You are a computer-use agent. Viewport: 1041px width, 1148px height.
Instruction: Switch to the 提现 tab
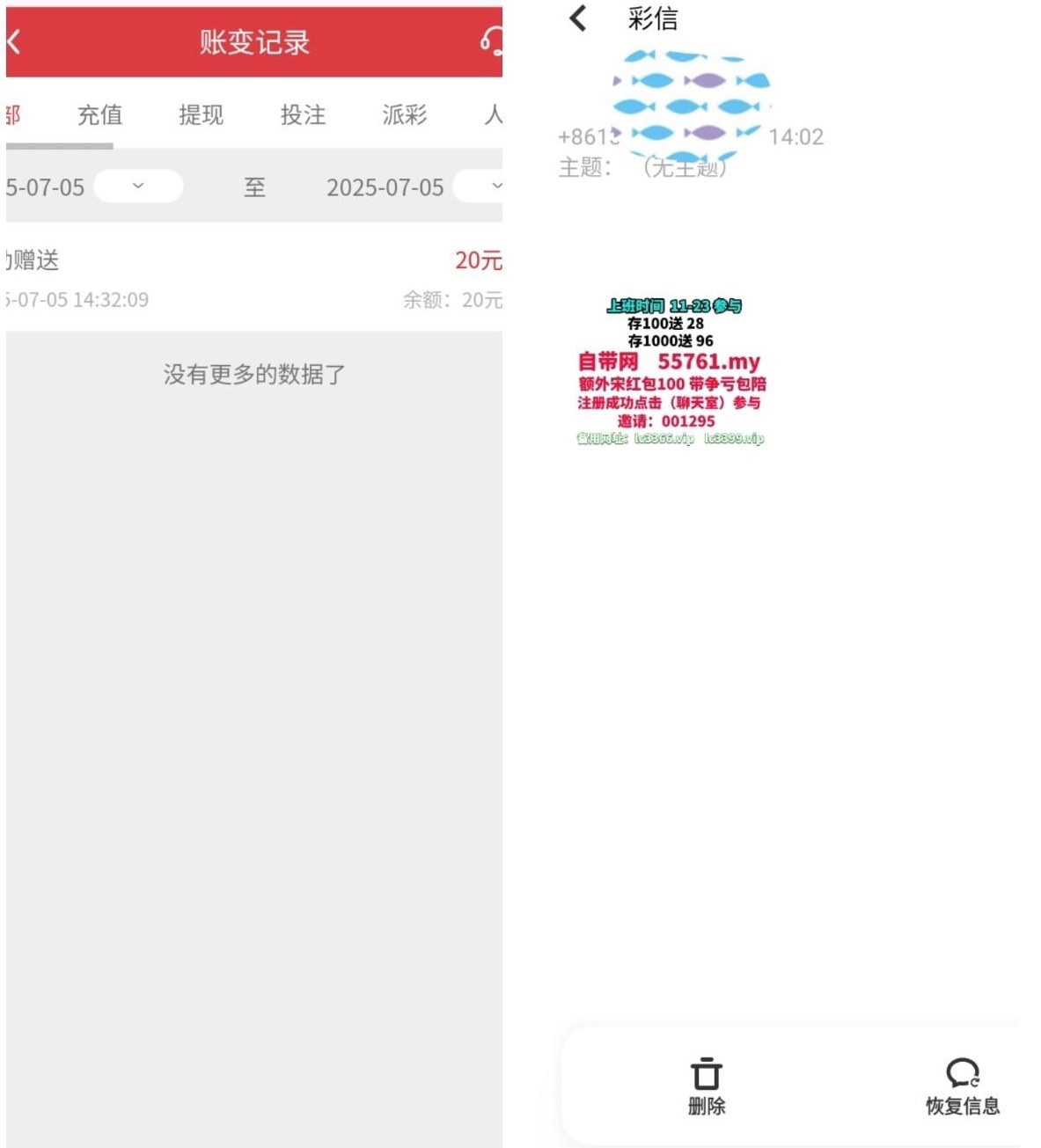click(201, 115)
